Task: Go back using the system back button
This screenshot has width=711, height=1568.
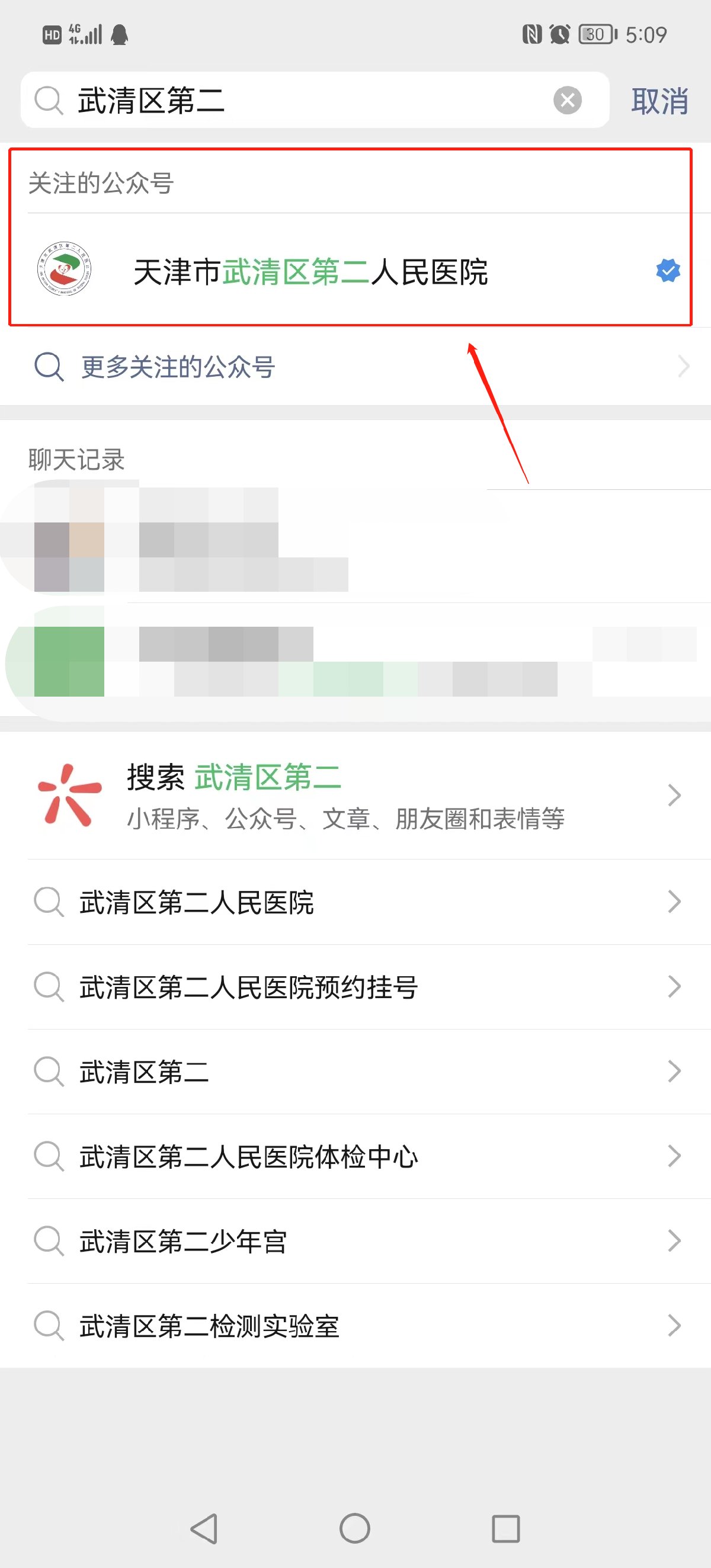Action: 204,1528
